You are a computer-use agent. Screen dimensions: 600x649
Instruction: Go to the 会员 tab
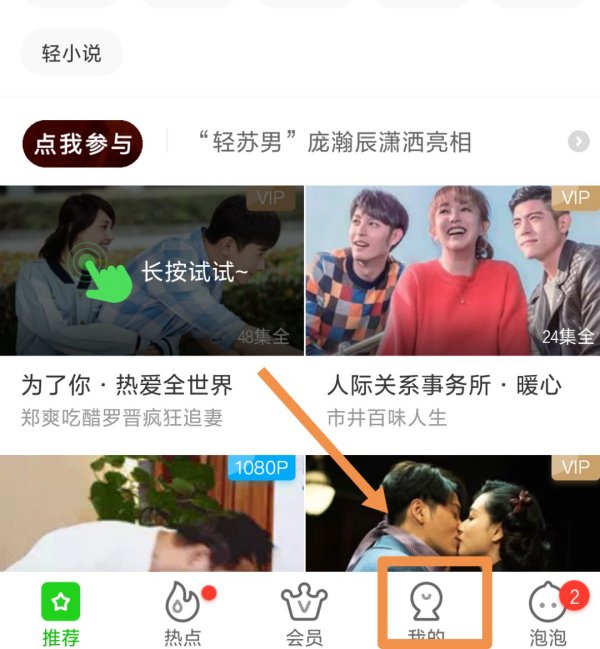(304, 614)
